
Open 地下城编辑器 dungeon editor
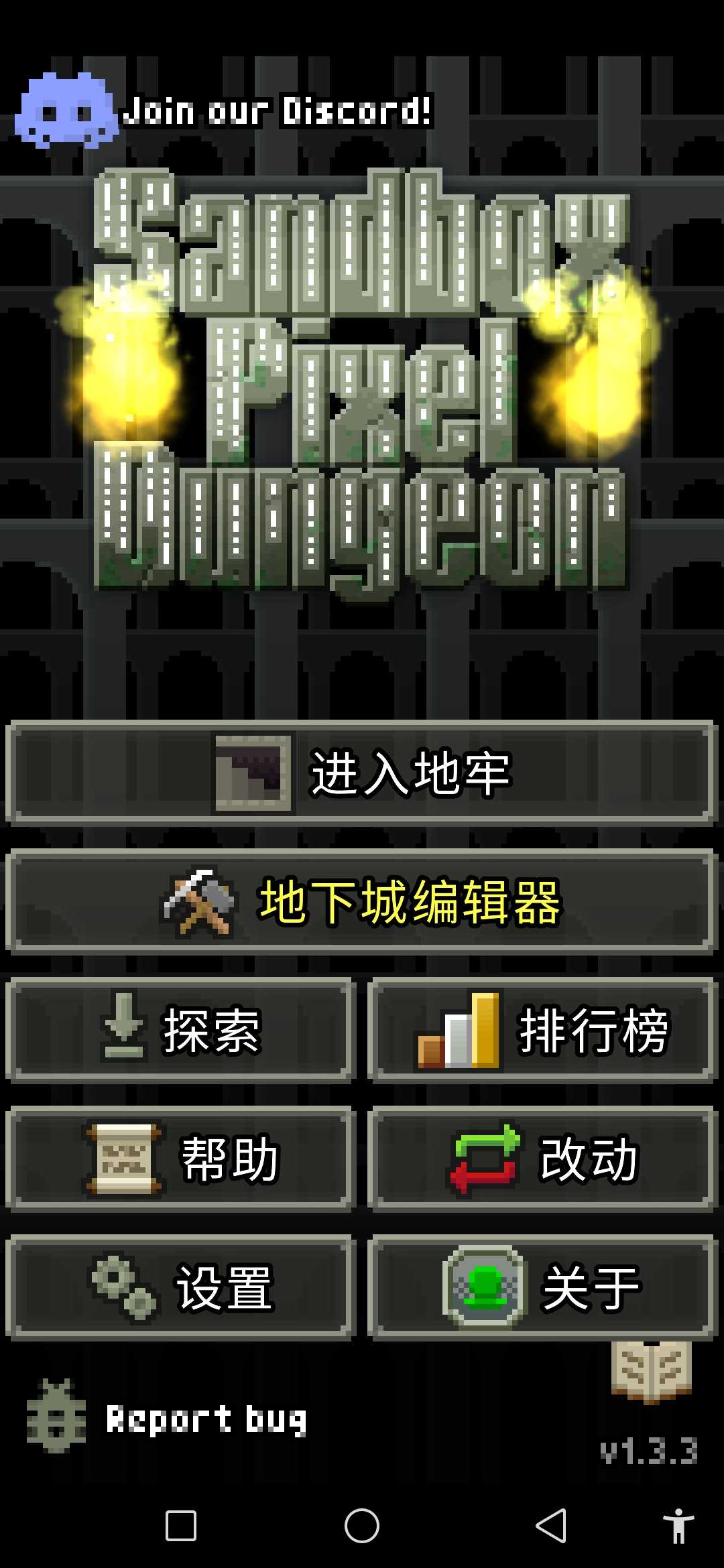pyautogui.click(x=362, y=901)
